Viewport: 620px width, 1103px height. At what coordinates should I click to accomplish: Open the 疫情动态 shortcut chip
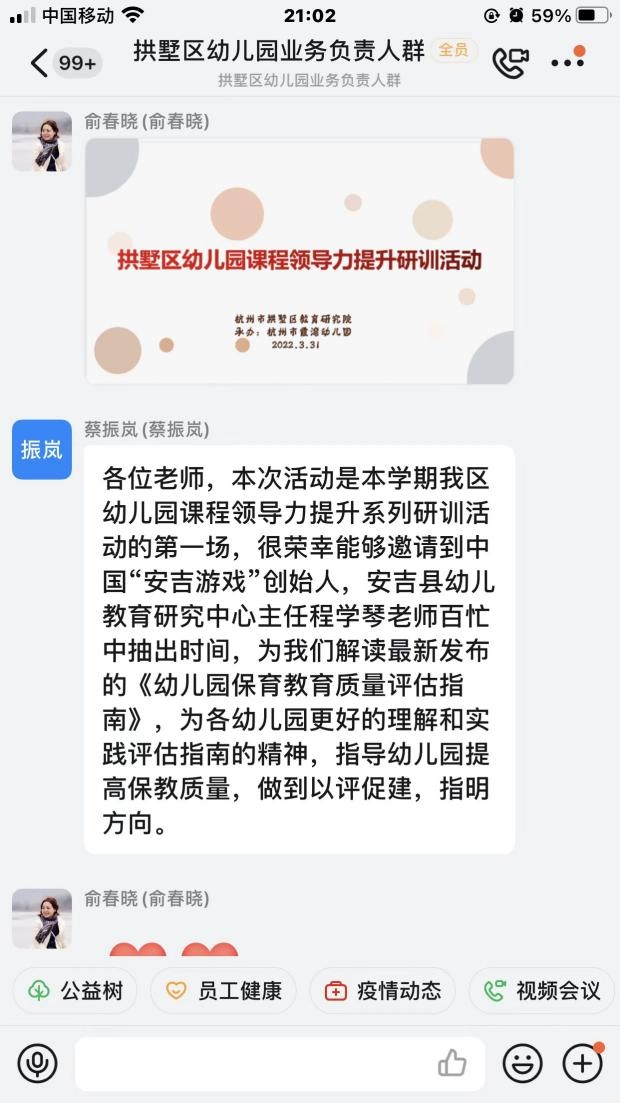(382, 991)
